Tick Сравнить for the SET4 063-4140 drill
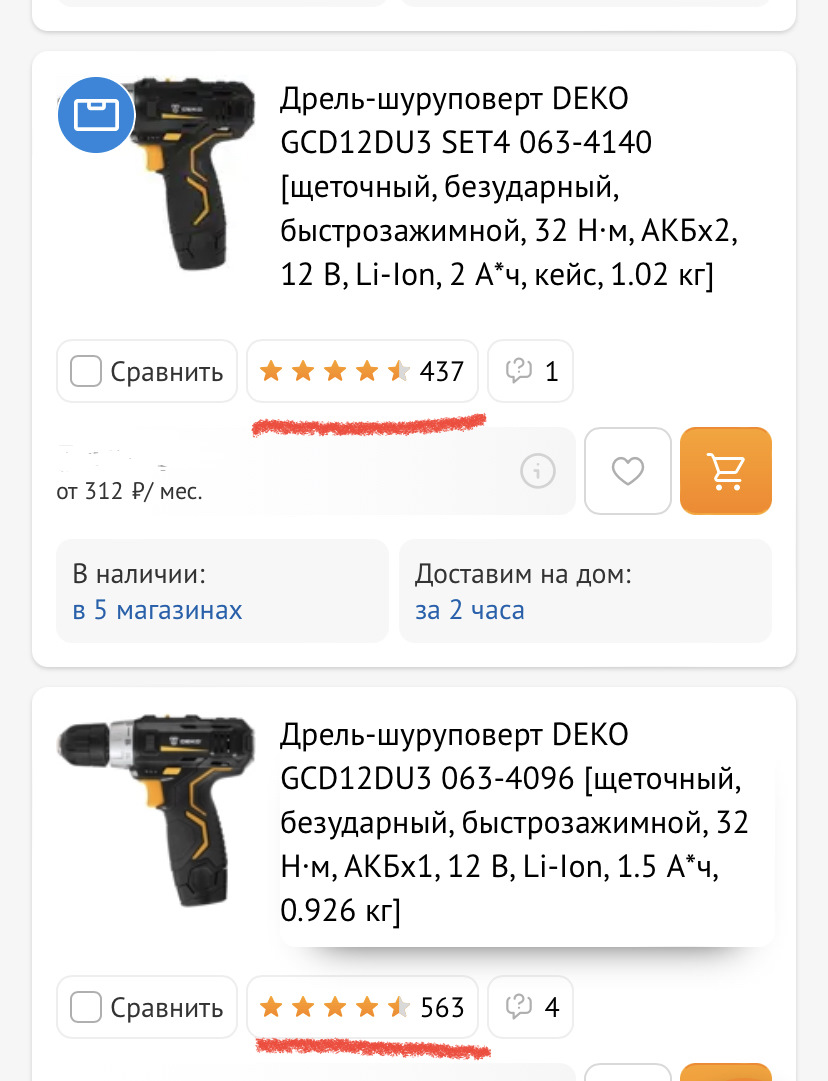The height and width of the screenshot is (1081, 828). point(87,372)
